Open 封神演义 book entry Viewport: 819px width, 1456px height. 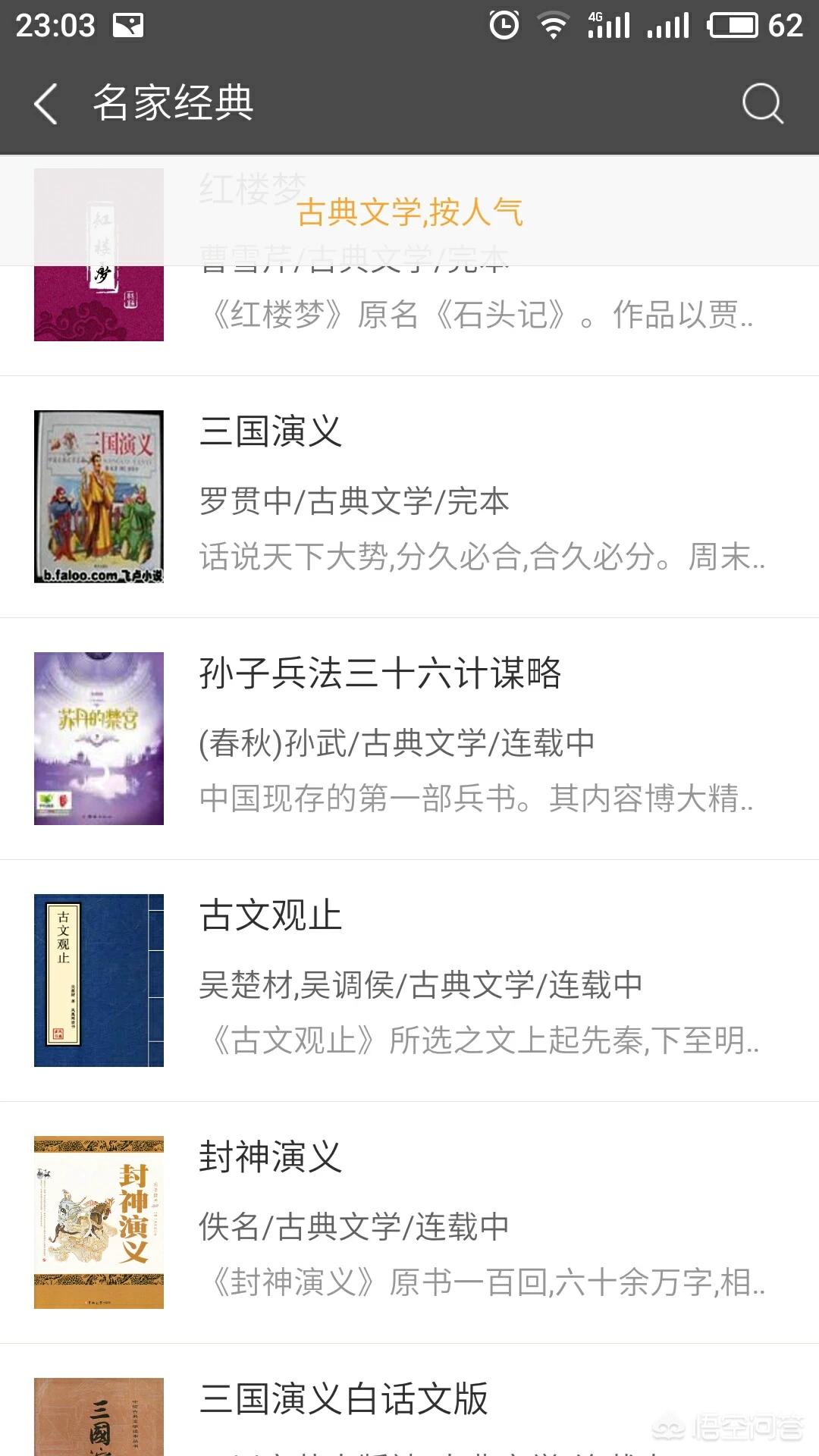409,1222
